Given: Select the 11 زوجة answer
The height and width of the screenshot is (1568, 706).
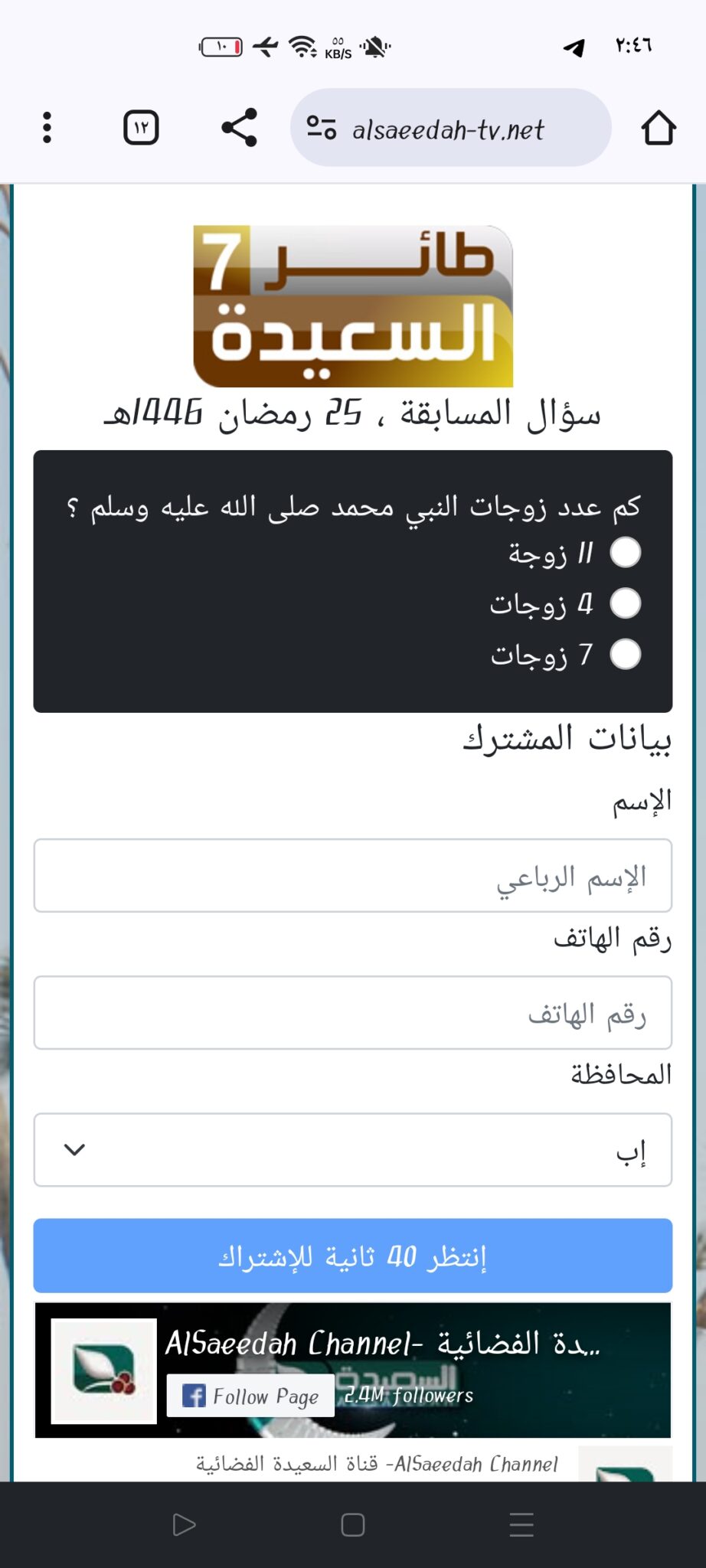Looking at the screenshot, I should [626, 553].
